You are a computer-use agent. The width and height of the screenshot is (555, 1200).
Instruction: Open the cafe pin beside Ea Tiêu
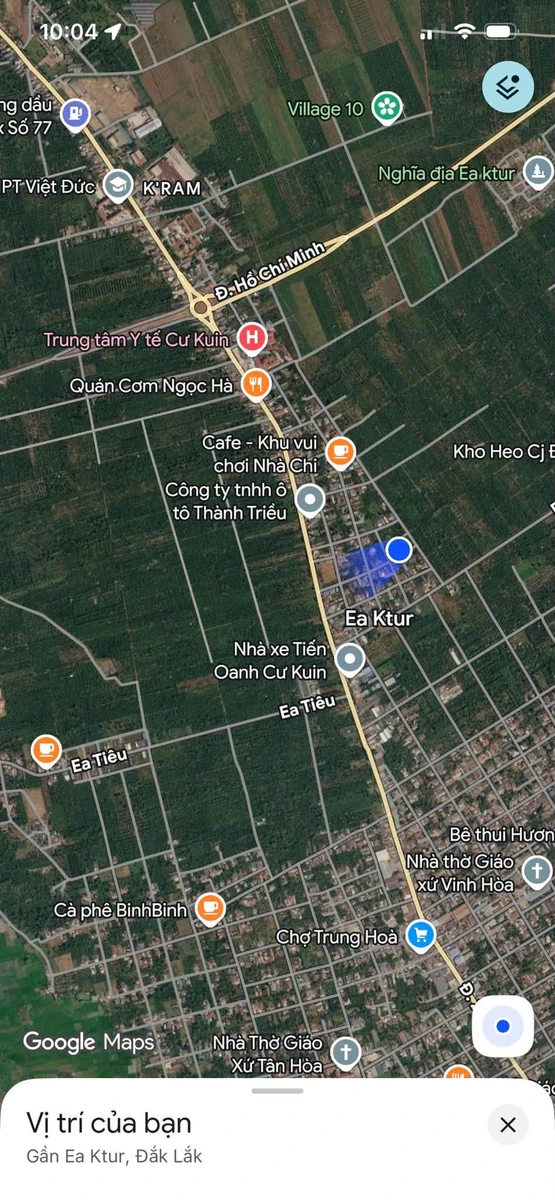tap(45, 749)
